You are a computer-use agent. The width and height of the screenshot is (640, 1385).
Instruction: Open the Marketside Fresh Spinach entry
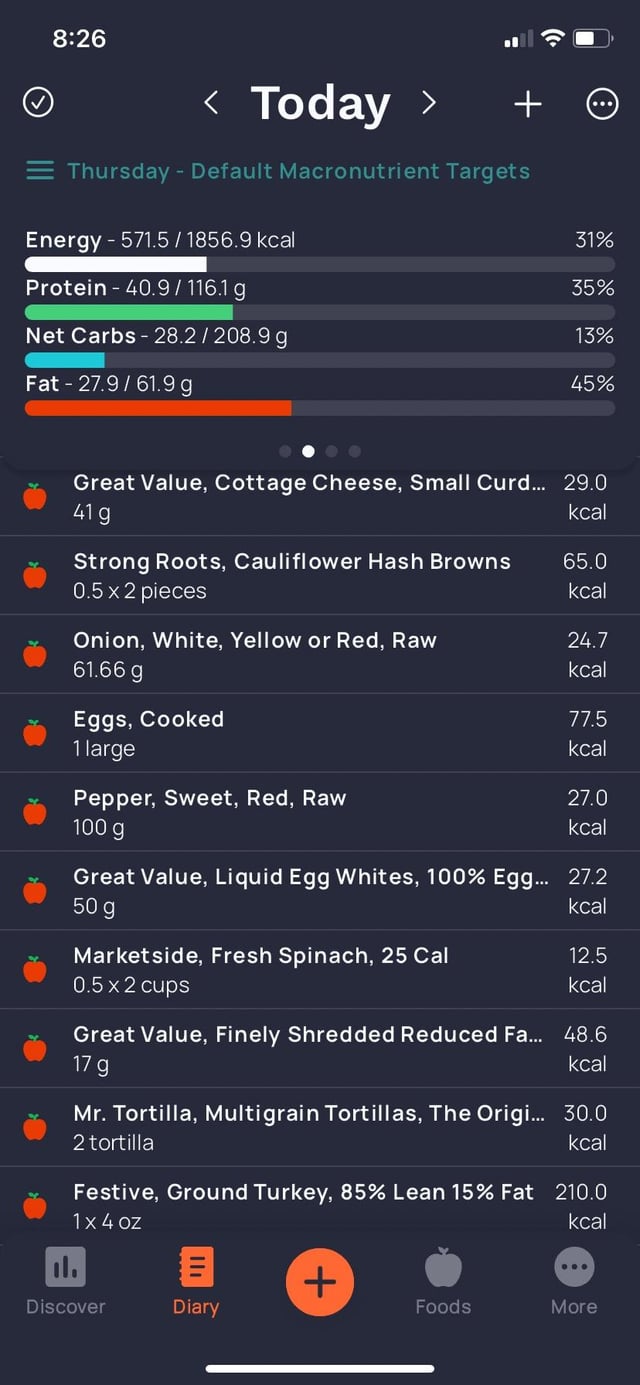(320, 970)
